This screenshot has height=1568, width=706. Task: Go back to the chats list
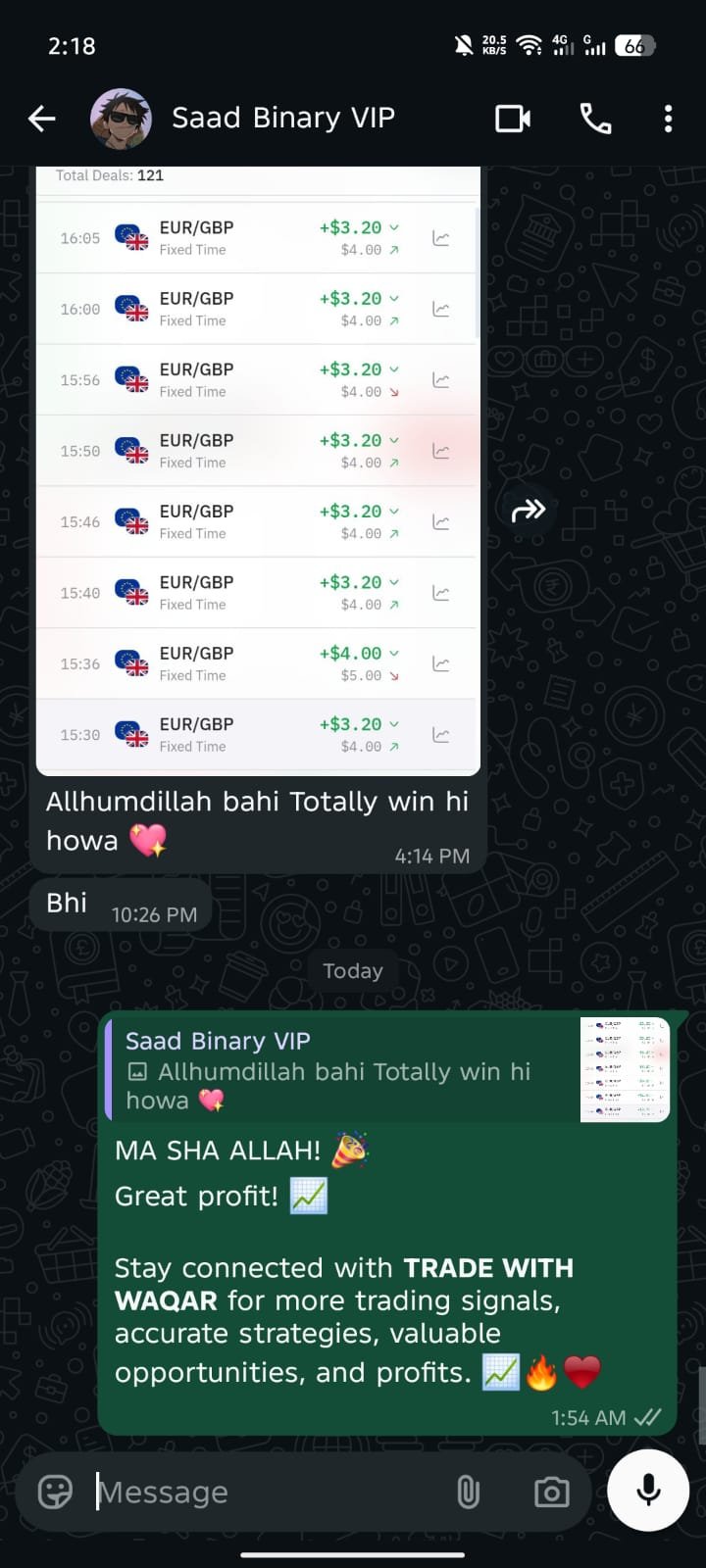42,120
